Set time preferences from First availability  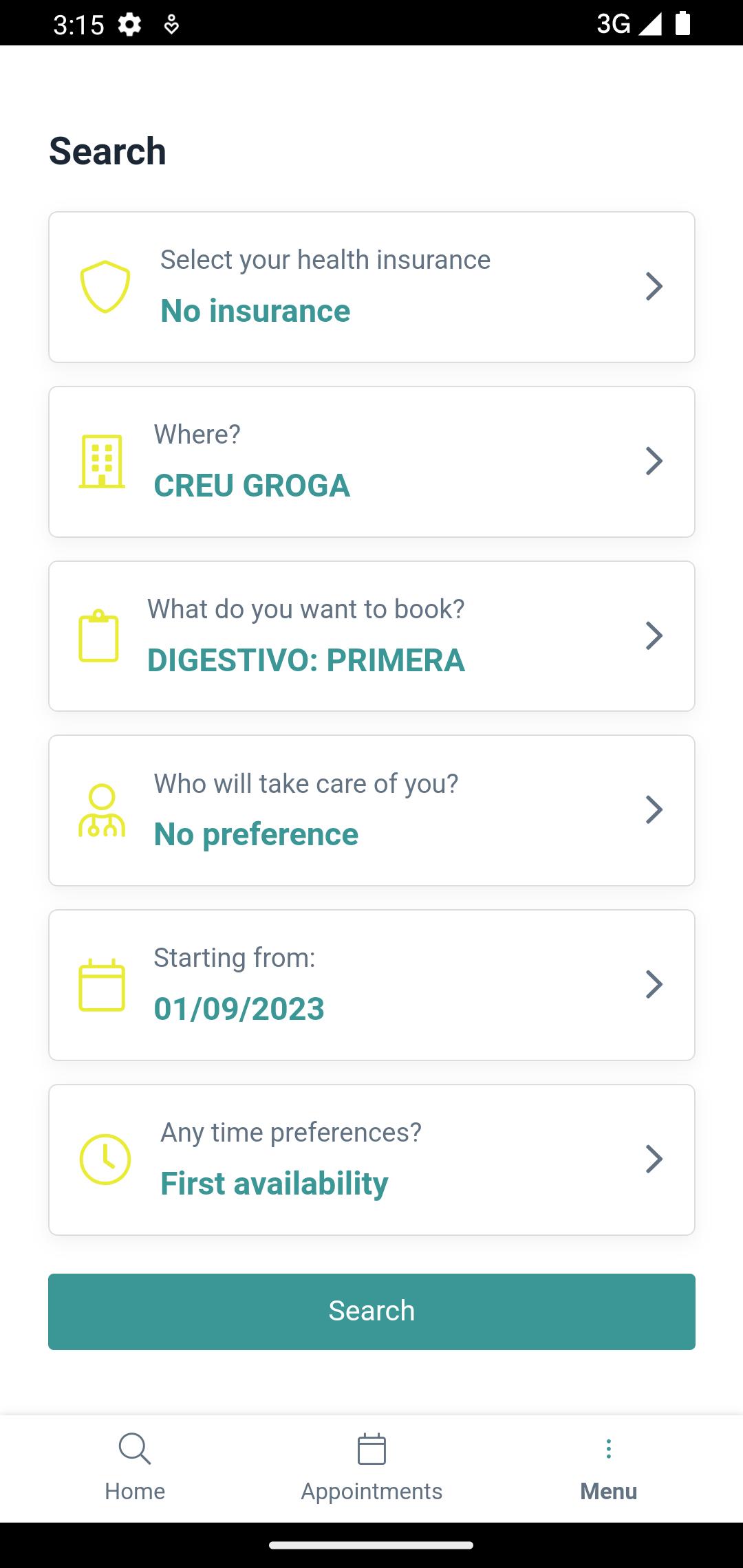tap(371, 1159)
